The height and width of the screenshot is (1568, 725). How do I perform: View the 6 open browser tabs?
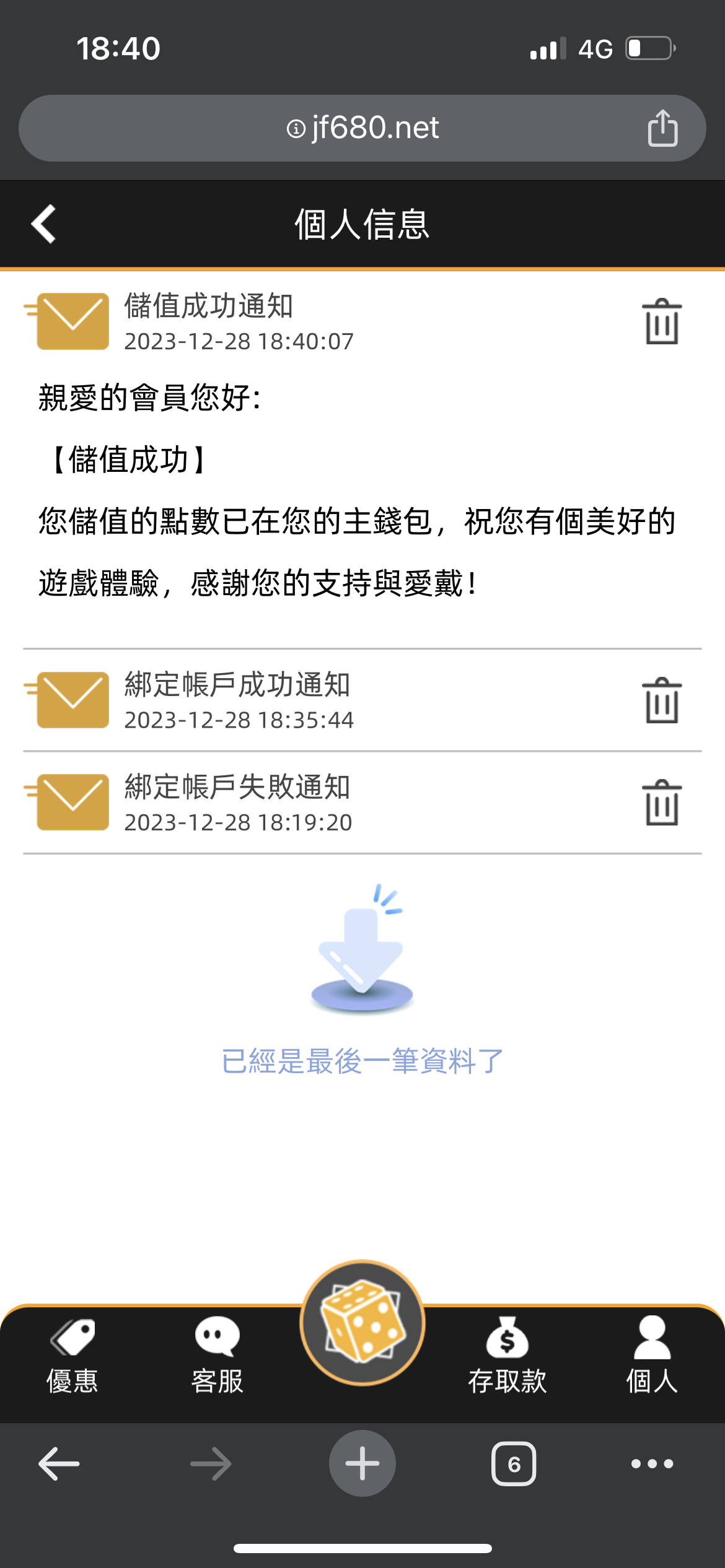[x=514, y=1464]
